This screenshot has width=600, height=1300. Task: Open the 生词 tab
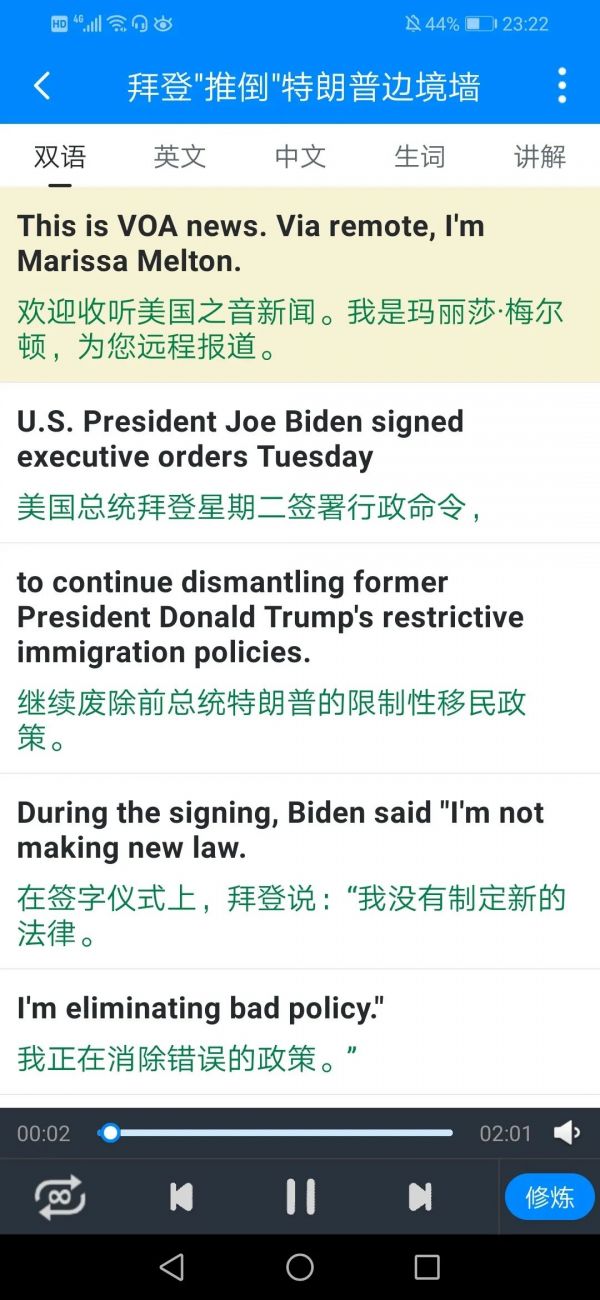coord(420,156)
